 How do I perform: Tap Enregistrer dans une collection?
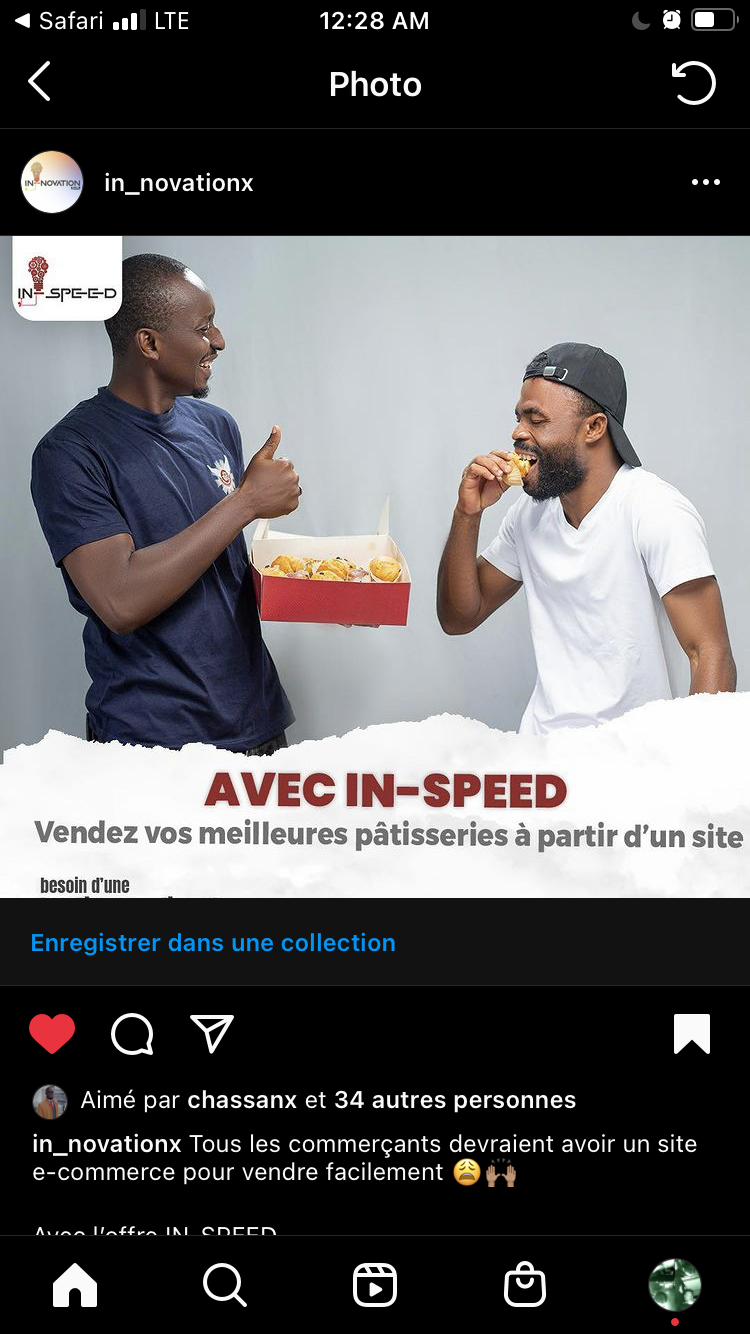point(213,942)
